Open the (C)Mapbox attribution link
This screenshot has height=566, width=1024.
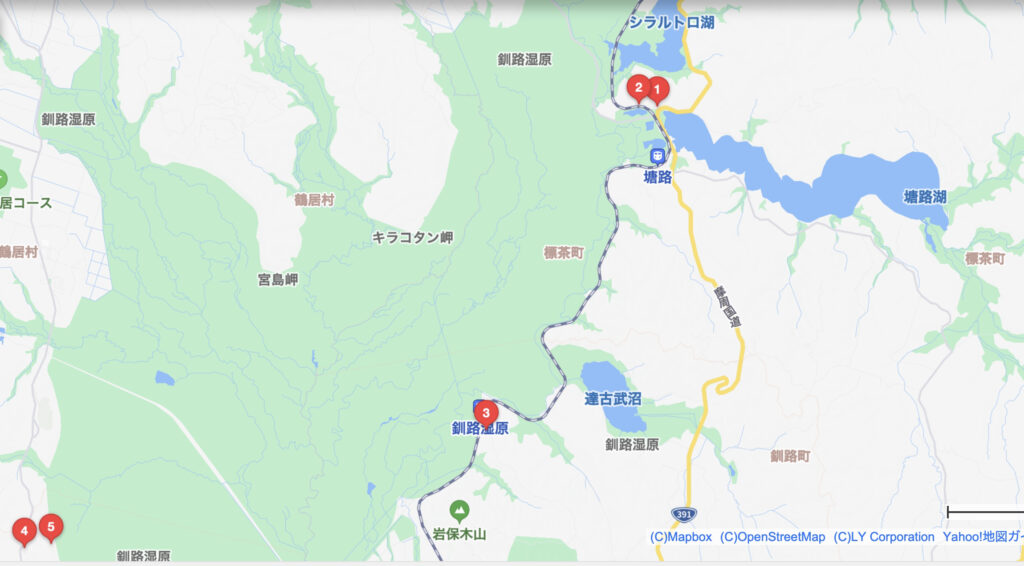(x=680, y=537)
